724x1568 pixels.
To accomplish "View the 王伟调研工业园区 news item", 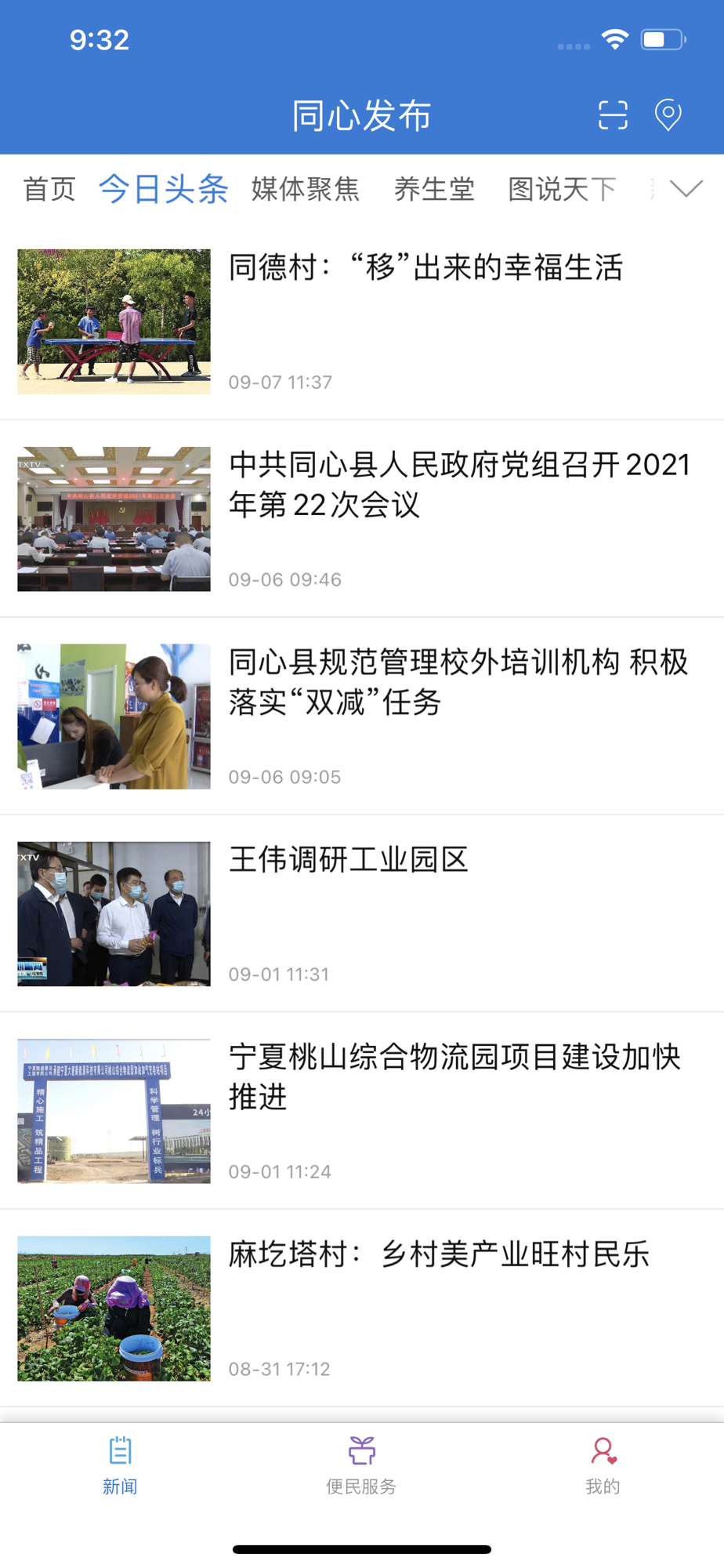I will click(x=349, y=860).
